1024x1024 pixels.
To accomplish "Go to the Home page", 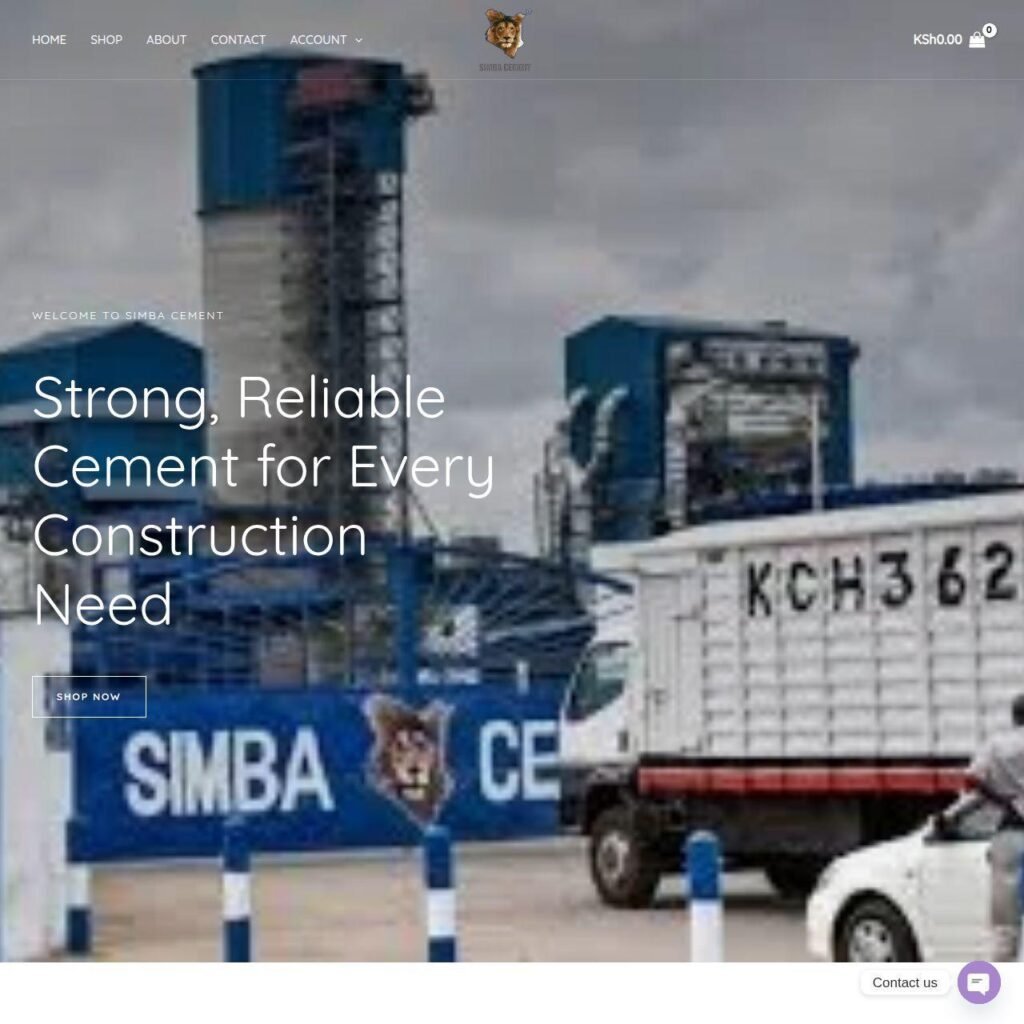I will coord(49,40).
